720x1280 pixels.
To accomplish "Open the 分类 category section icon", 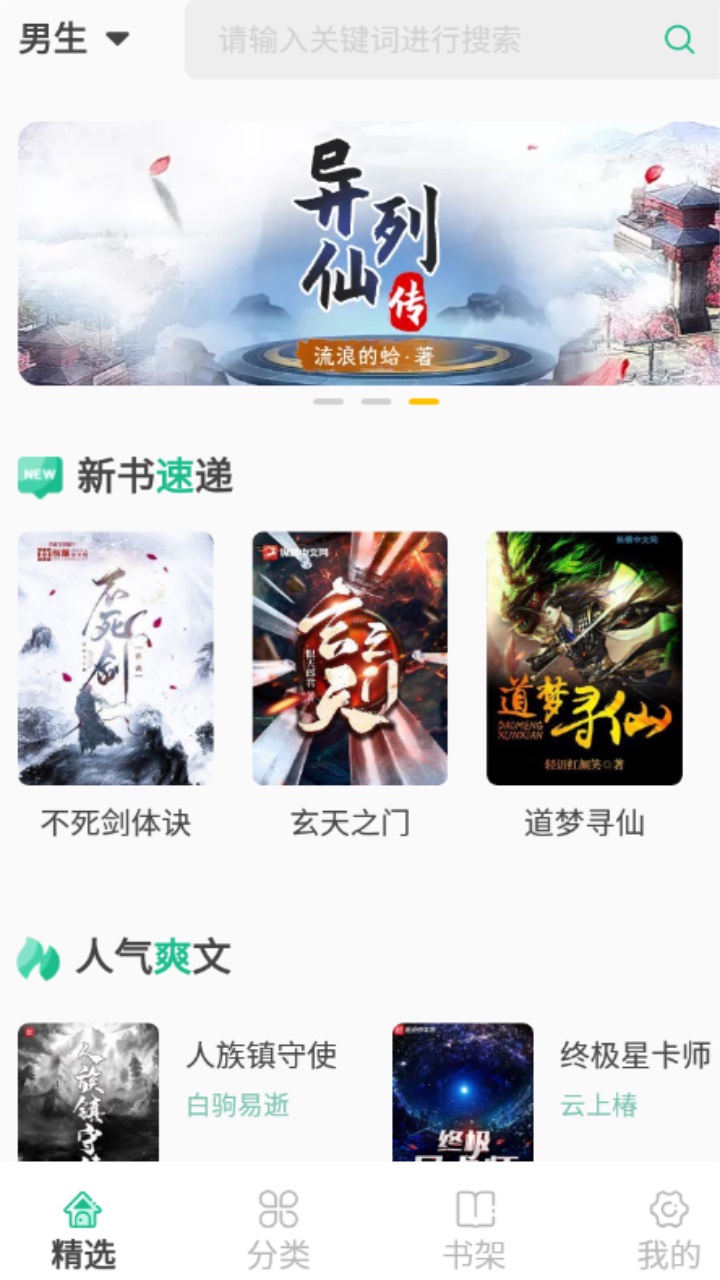I will click(x=280, y=1209).
